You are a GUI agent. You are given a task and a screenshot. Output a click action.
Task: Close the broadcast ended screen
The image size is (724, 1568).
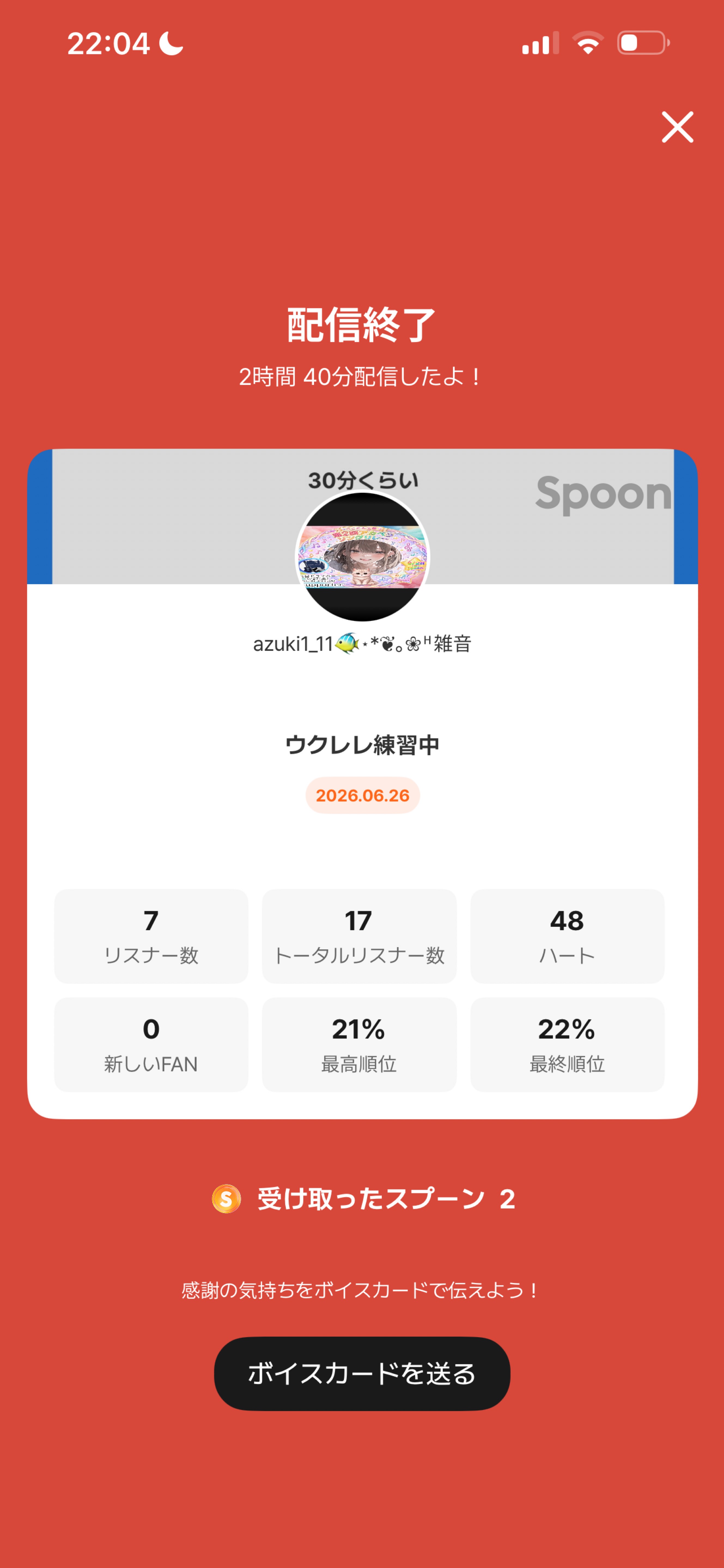[677, 127]
